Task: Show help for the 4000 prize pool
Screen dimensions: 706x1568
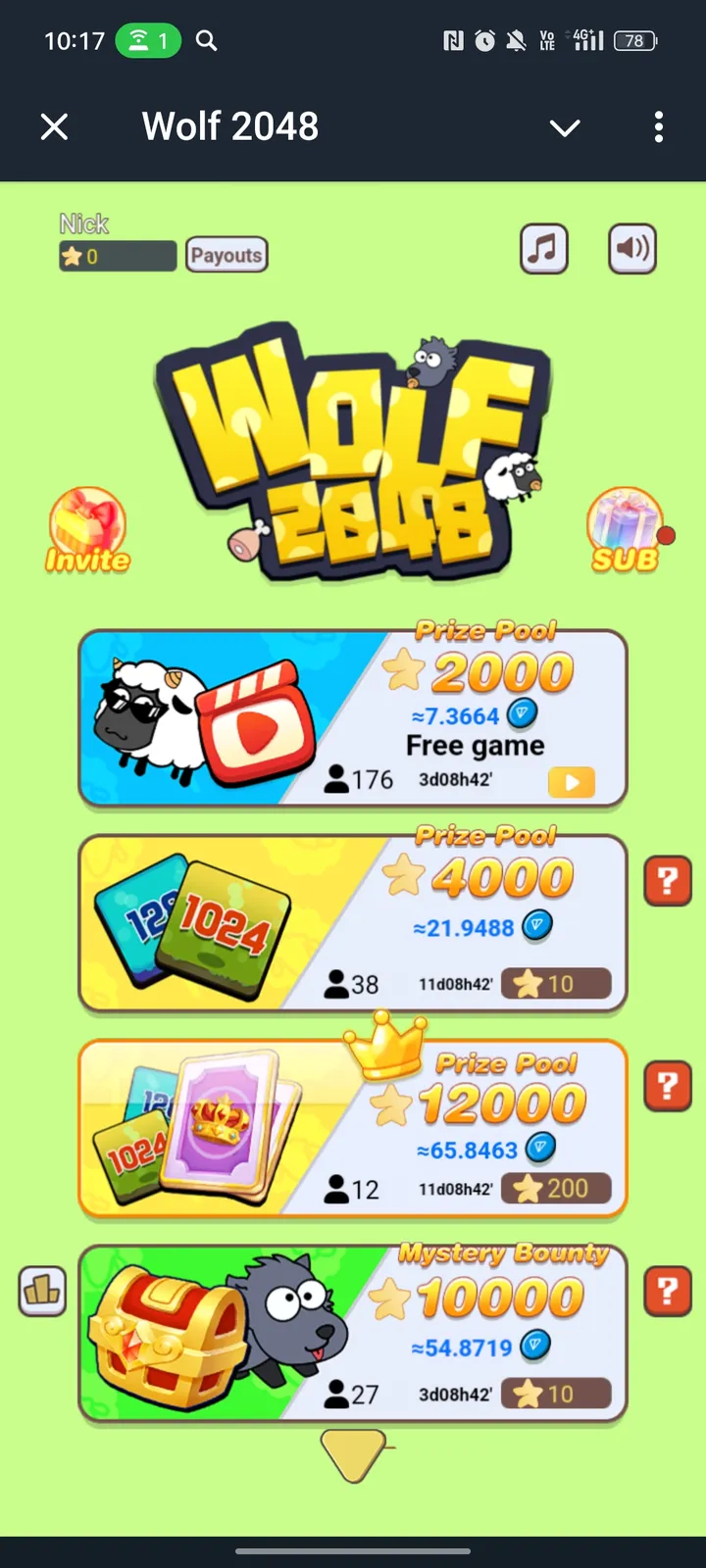Action: point(668,880)
